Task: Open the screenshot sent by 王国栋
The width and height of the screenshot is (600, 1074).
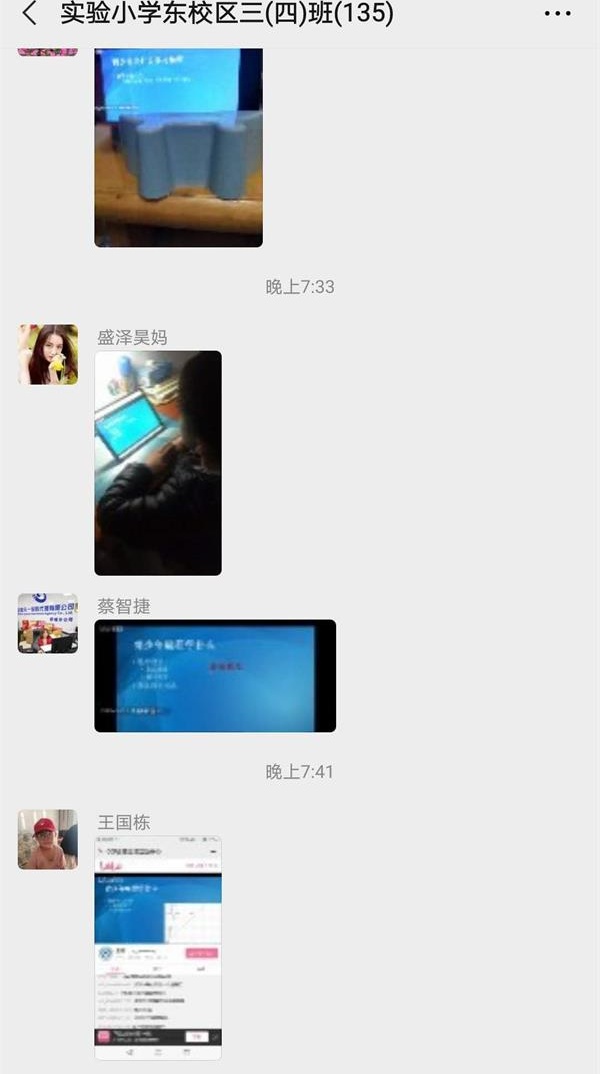Action: [158, 948]
